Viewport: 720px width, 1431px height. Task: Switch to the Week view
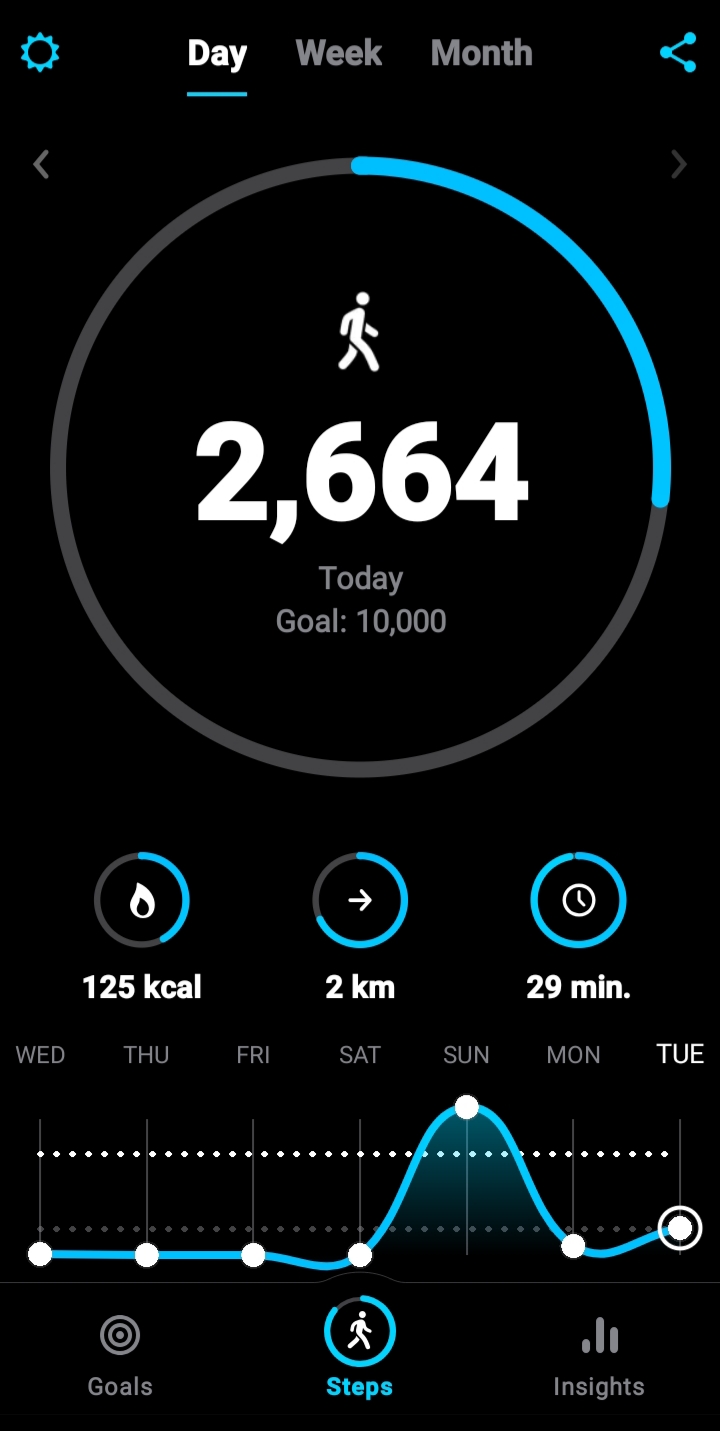point(339,53)
